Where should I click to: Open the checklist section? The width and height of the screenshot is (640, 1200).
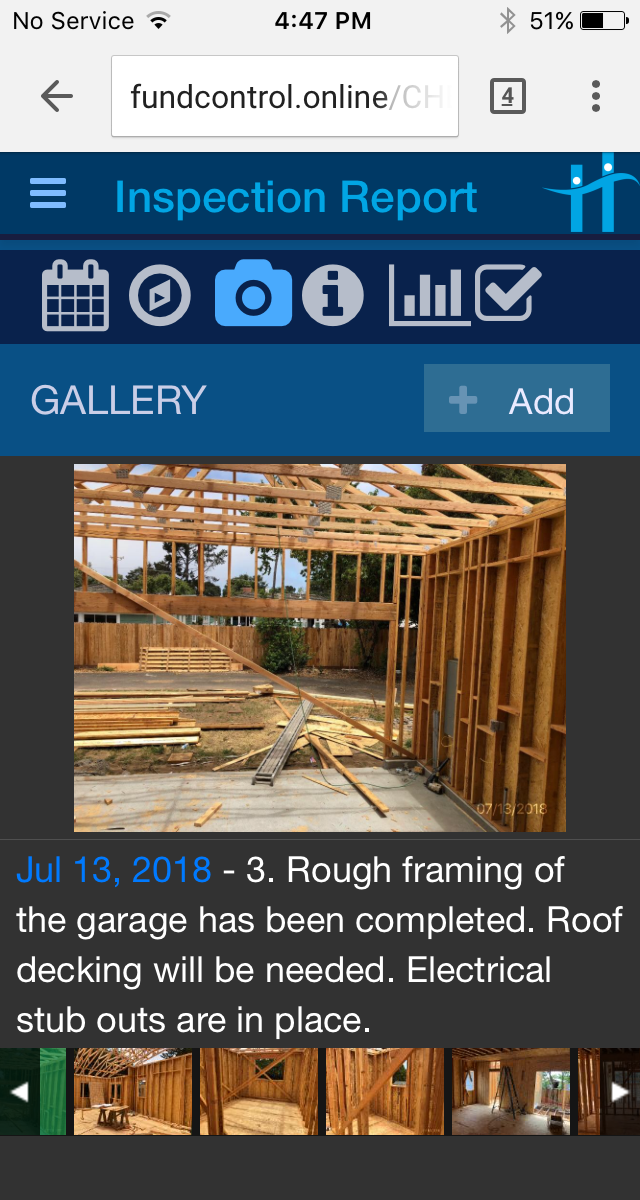[508, 293]
